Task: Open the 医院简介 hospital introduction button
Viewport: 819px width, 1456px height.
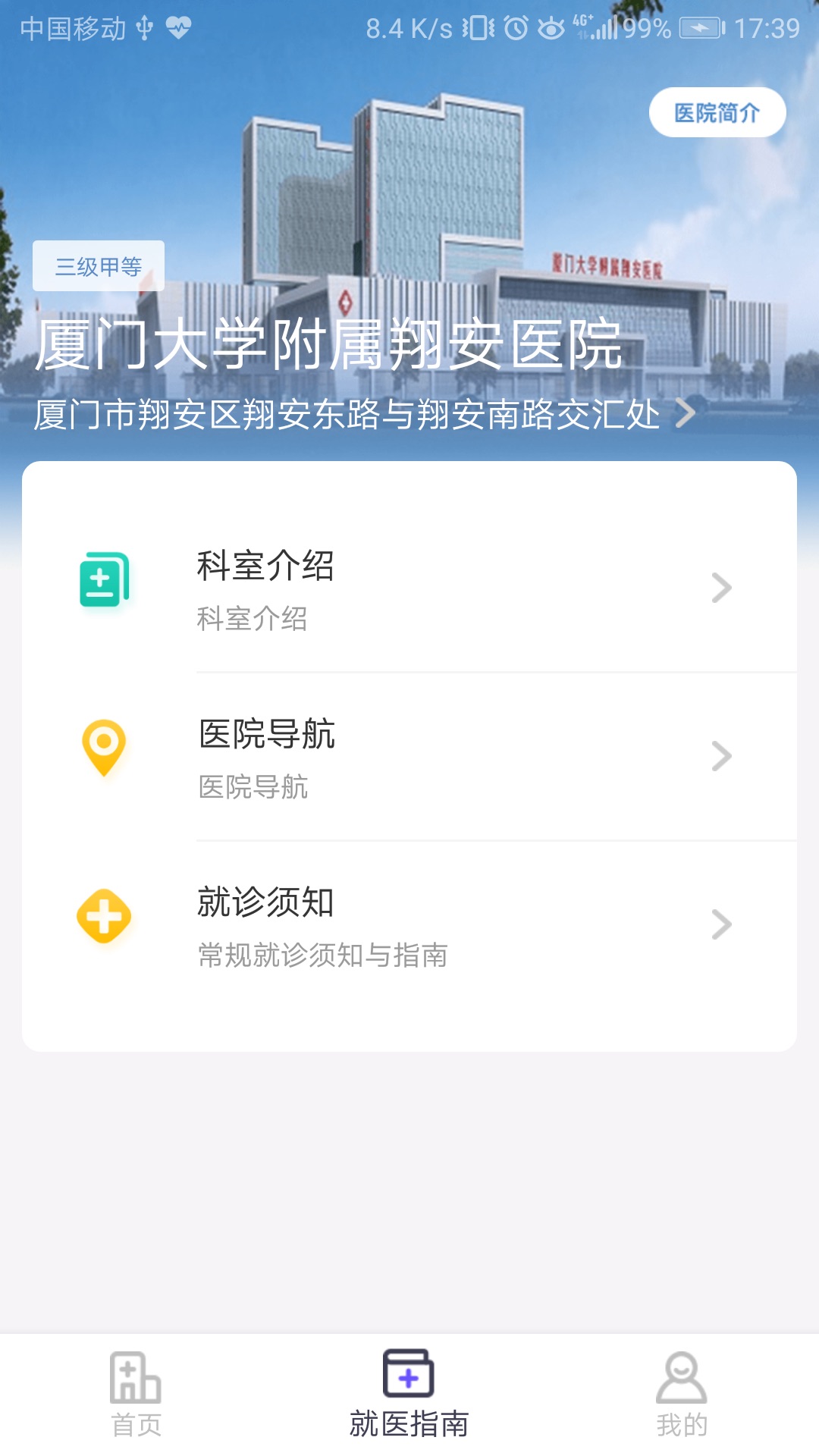Action: [717, 111]
